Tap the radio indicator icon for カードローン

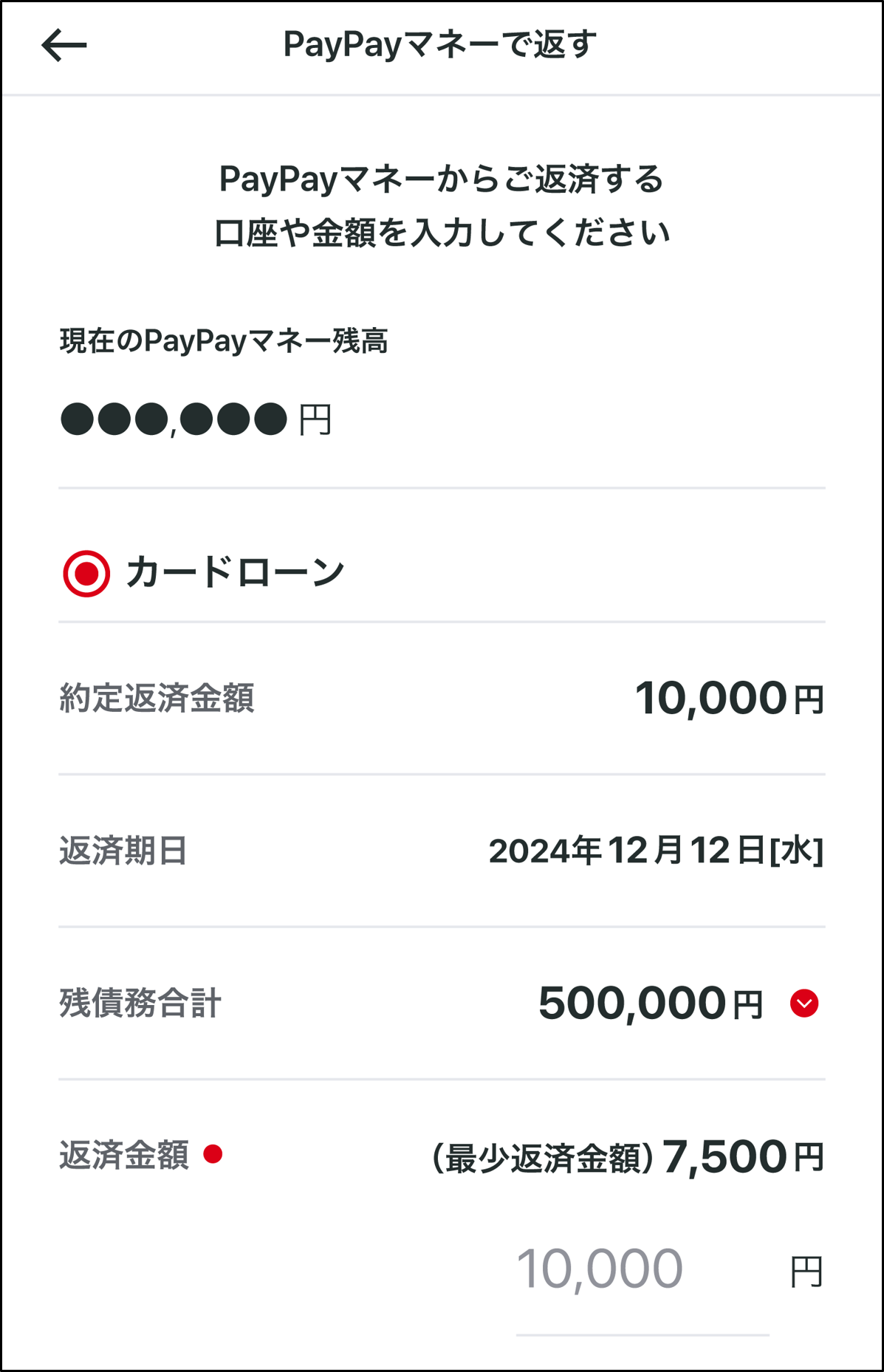pos(86,571)
